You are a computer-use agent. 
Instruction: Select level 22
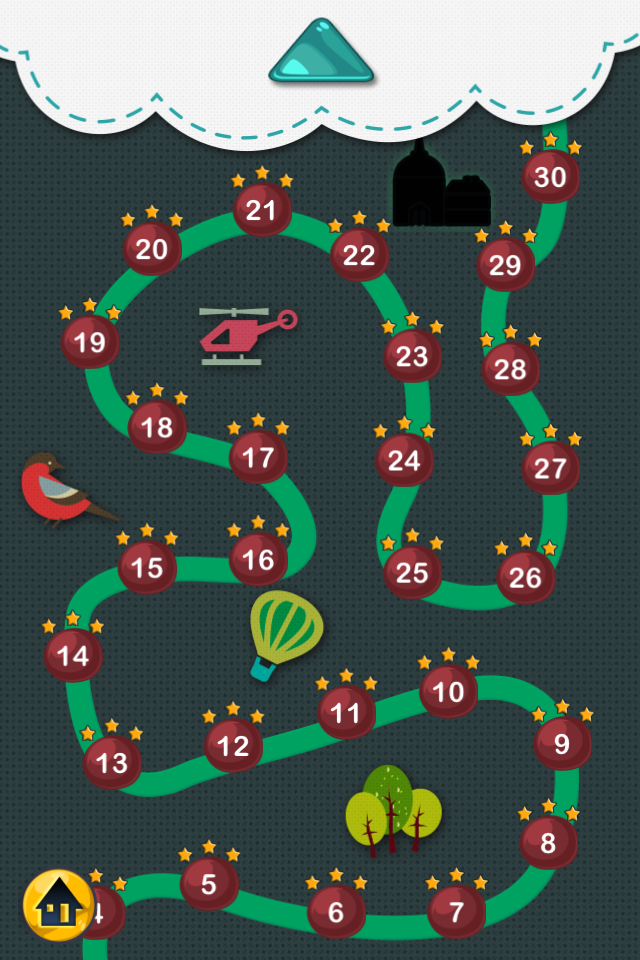coord(359,255)
